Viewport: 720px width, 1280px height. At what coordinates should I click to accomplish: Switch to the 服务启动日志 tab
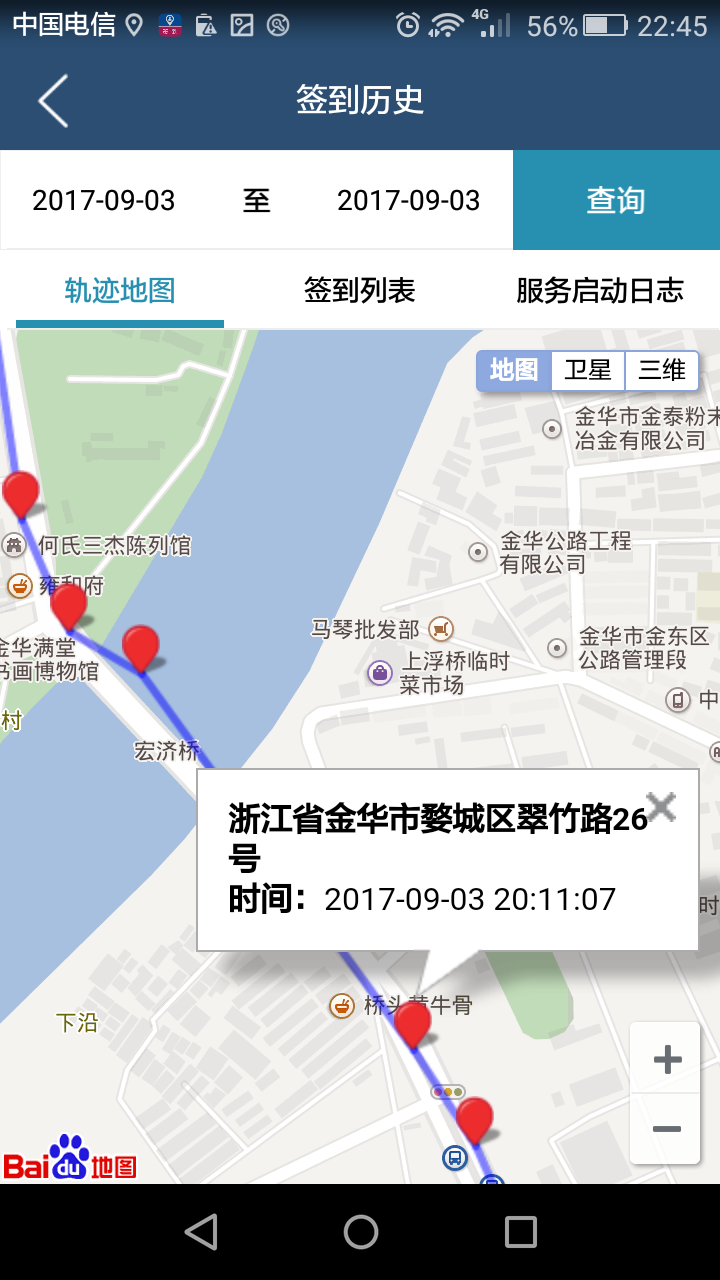click(x=599, y=291)
